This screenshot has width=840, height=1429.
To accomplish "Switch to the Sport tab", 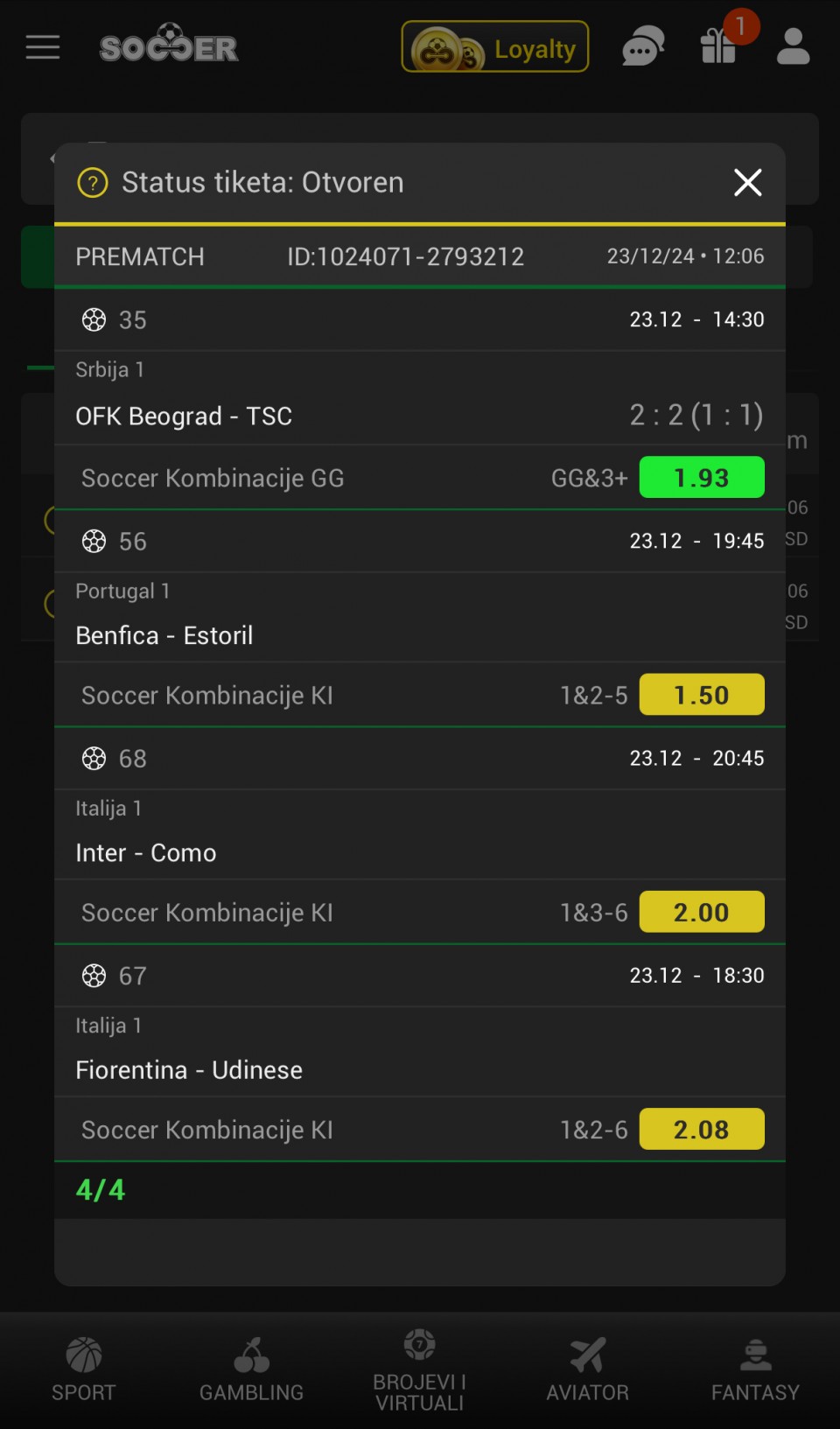I will pyautogui.click(x=84, y=1369).
